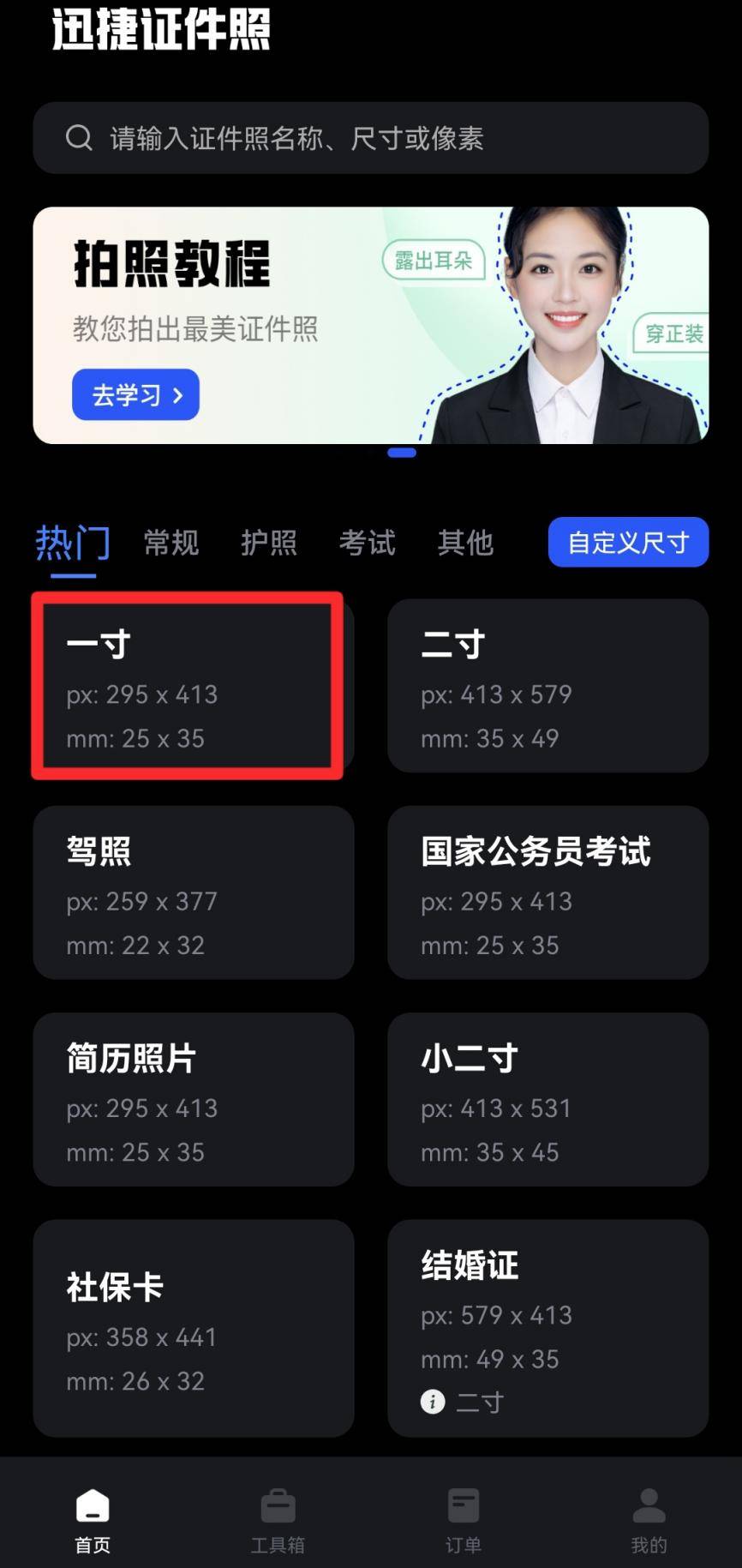
Task: Switch to the 常规 tab
Action: click(171, 544)
